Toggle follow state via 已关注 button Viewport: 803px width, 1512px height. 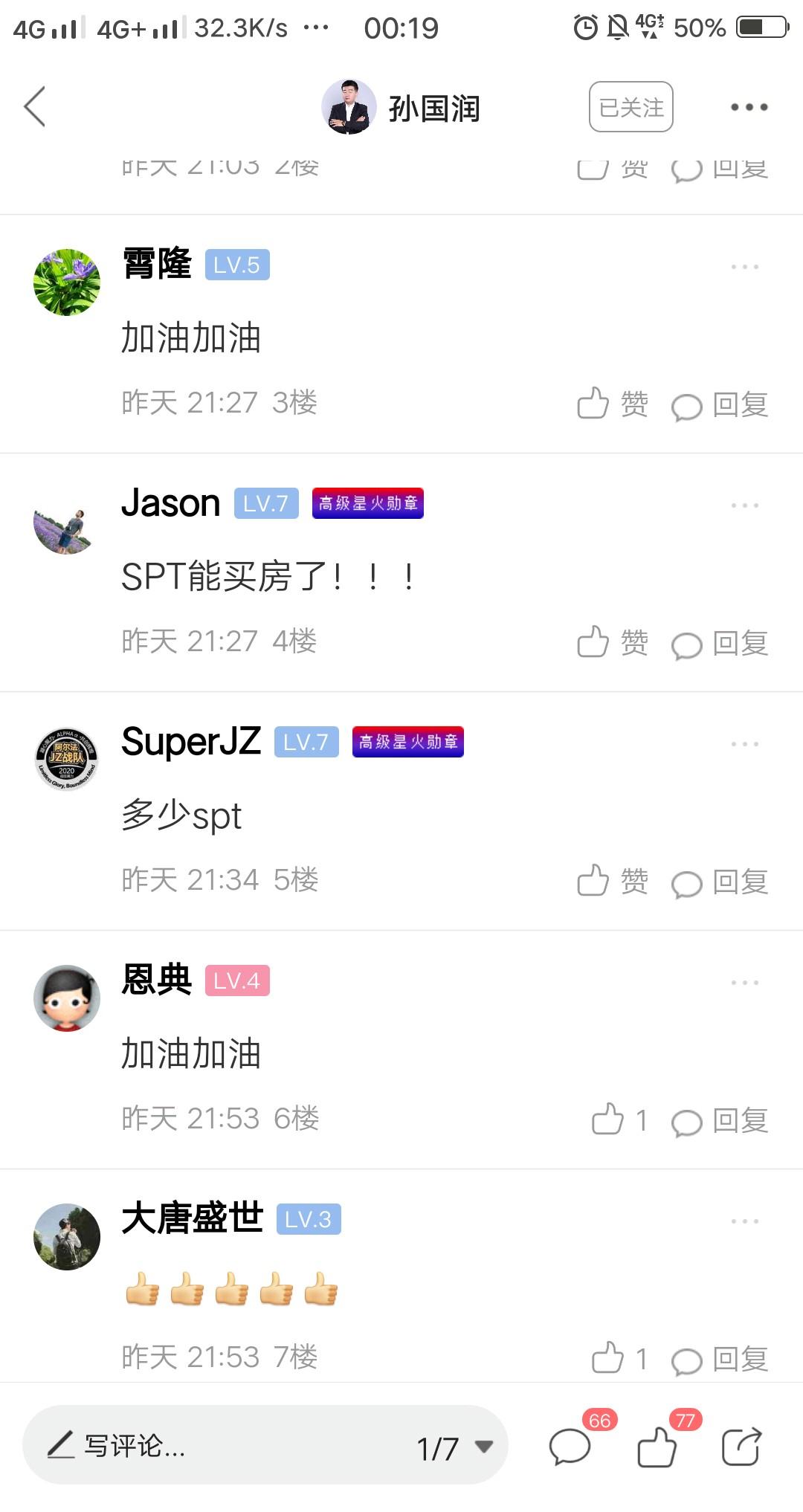click(630, 106)
